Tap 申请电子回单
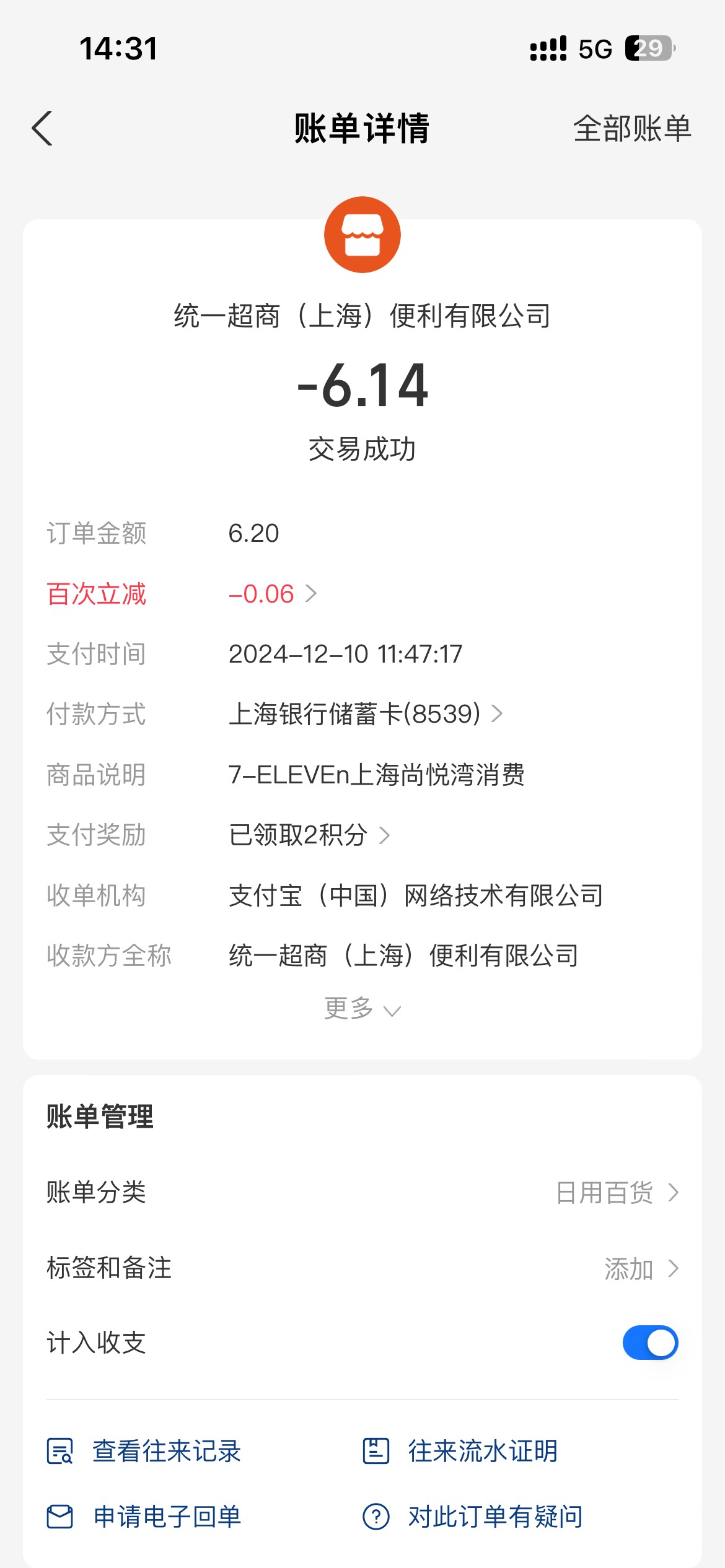725x1568 pixels. click(144, 1517)
